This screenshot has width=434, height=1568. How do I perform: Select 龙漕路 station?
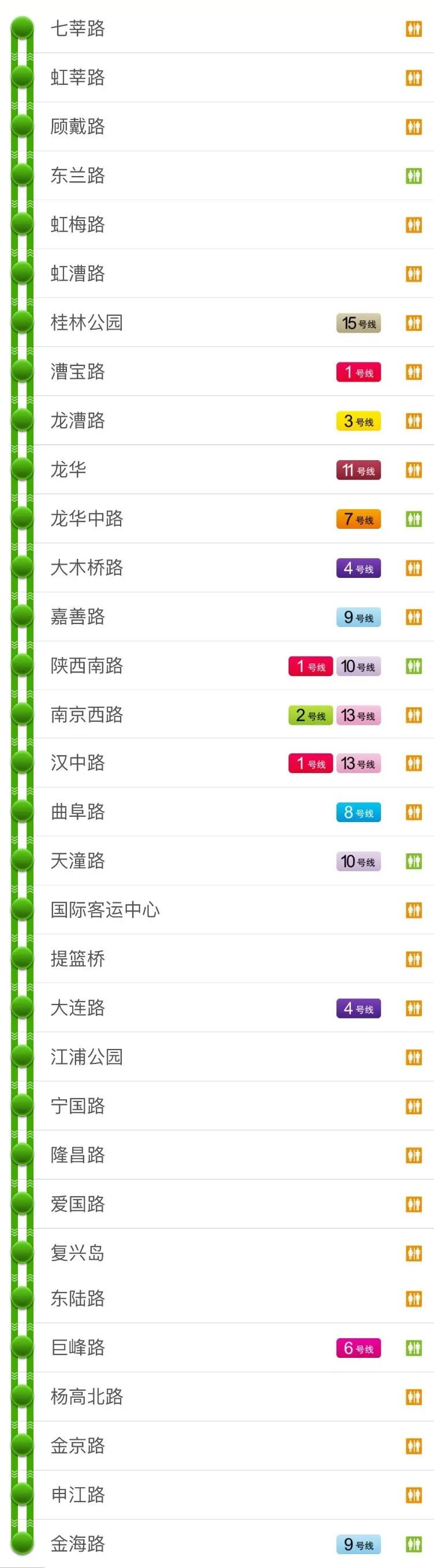pyautogui.click(x=78, y=421)
